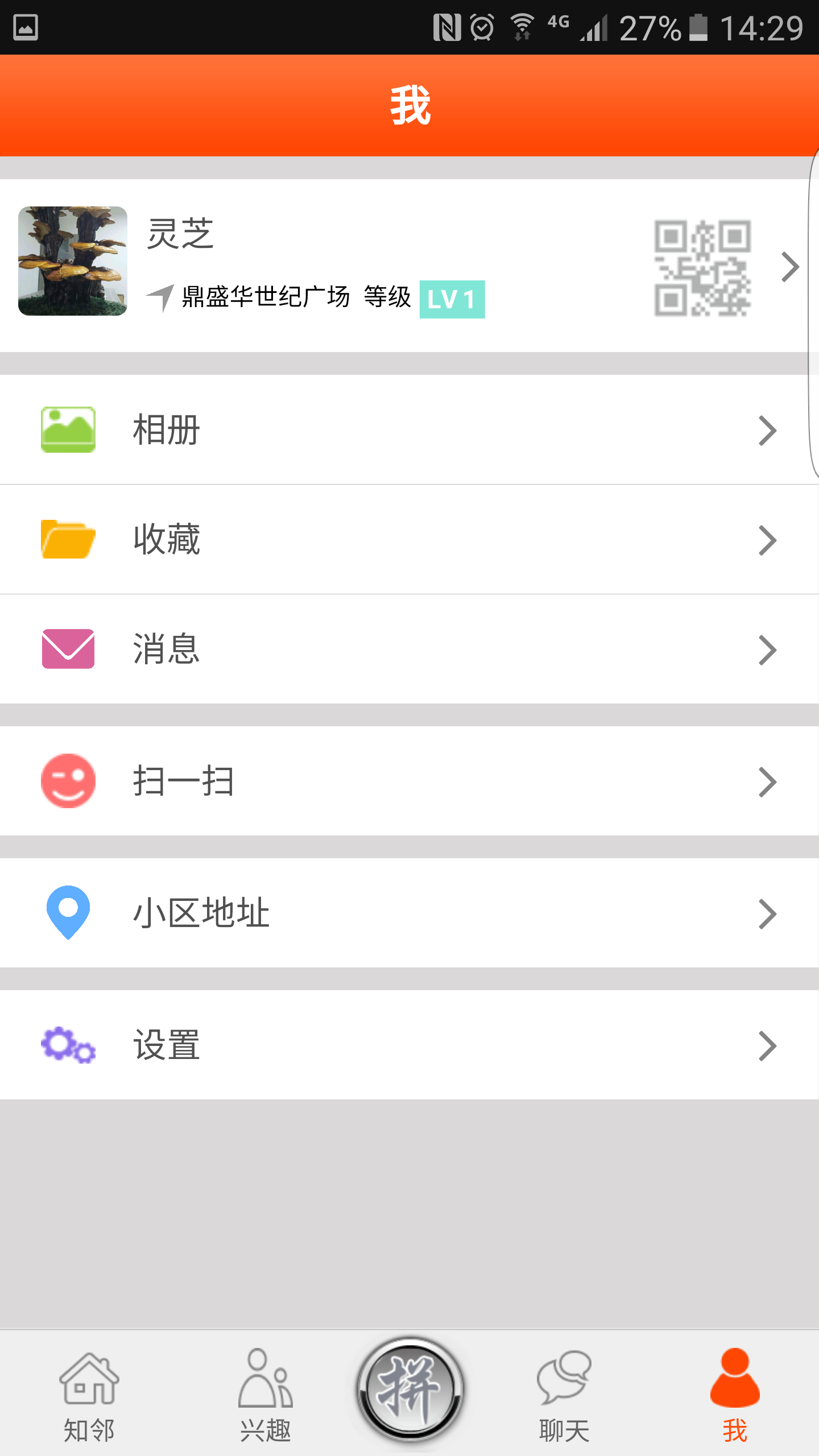Screen dimensions: 819x1456
Task: Open the 收藏 favorites entry
Action: tap(167, 540)
